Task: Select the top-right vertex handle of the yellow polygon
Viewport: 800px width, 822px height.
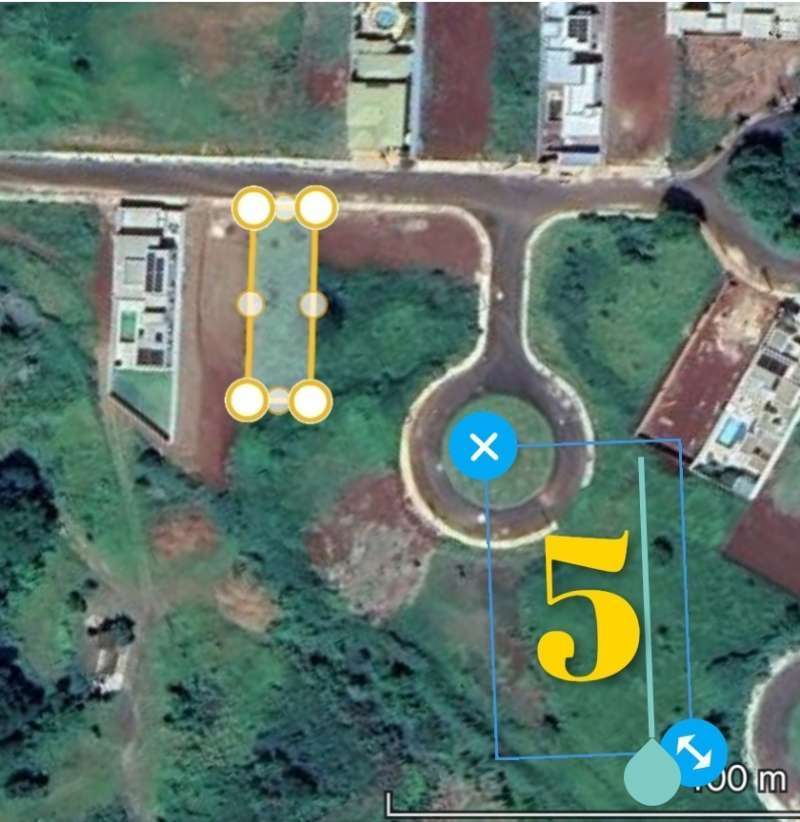Action: 315,209
